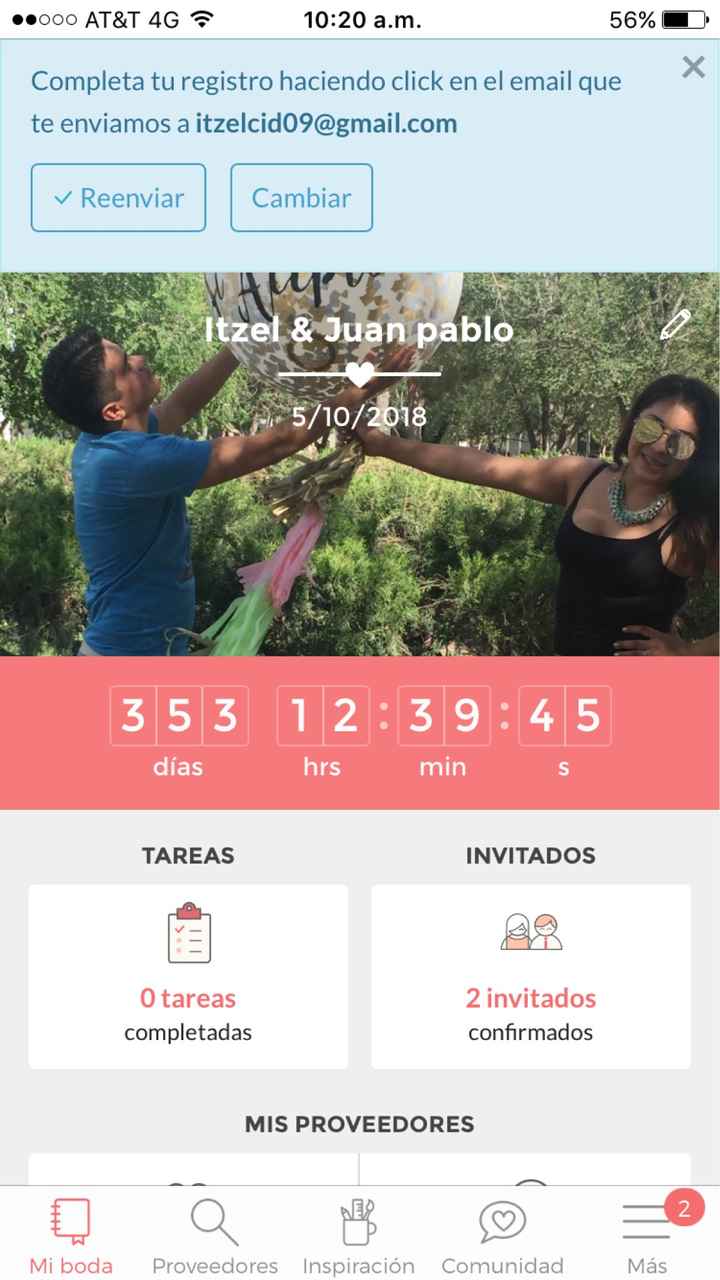Select the Proveedores search icon
The height and width of the screenshot is (1280, 720).
click(213, 1221)
